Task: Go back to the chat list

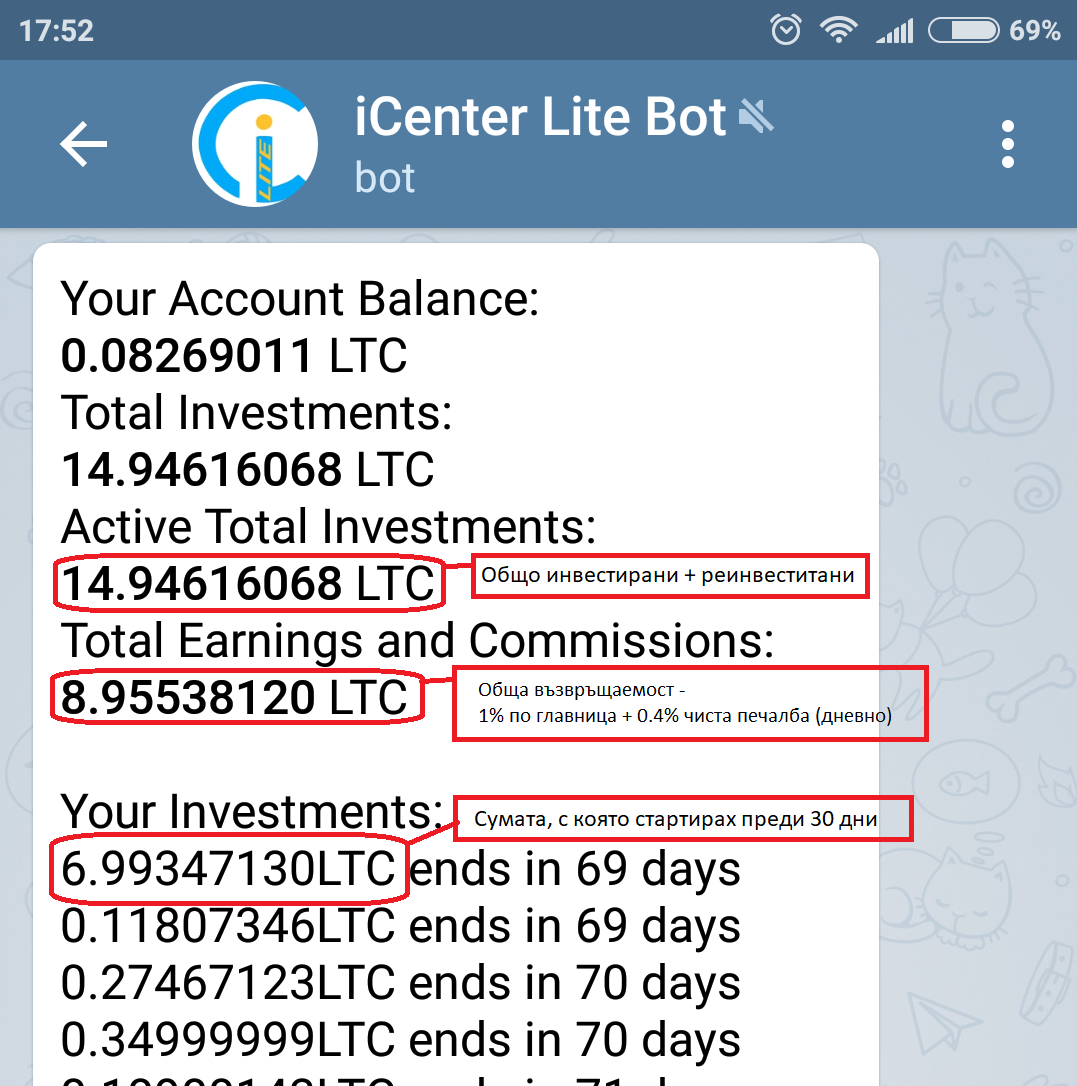Action: pos(83,146)
